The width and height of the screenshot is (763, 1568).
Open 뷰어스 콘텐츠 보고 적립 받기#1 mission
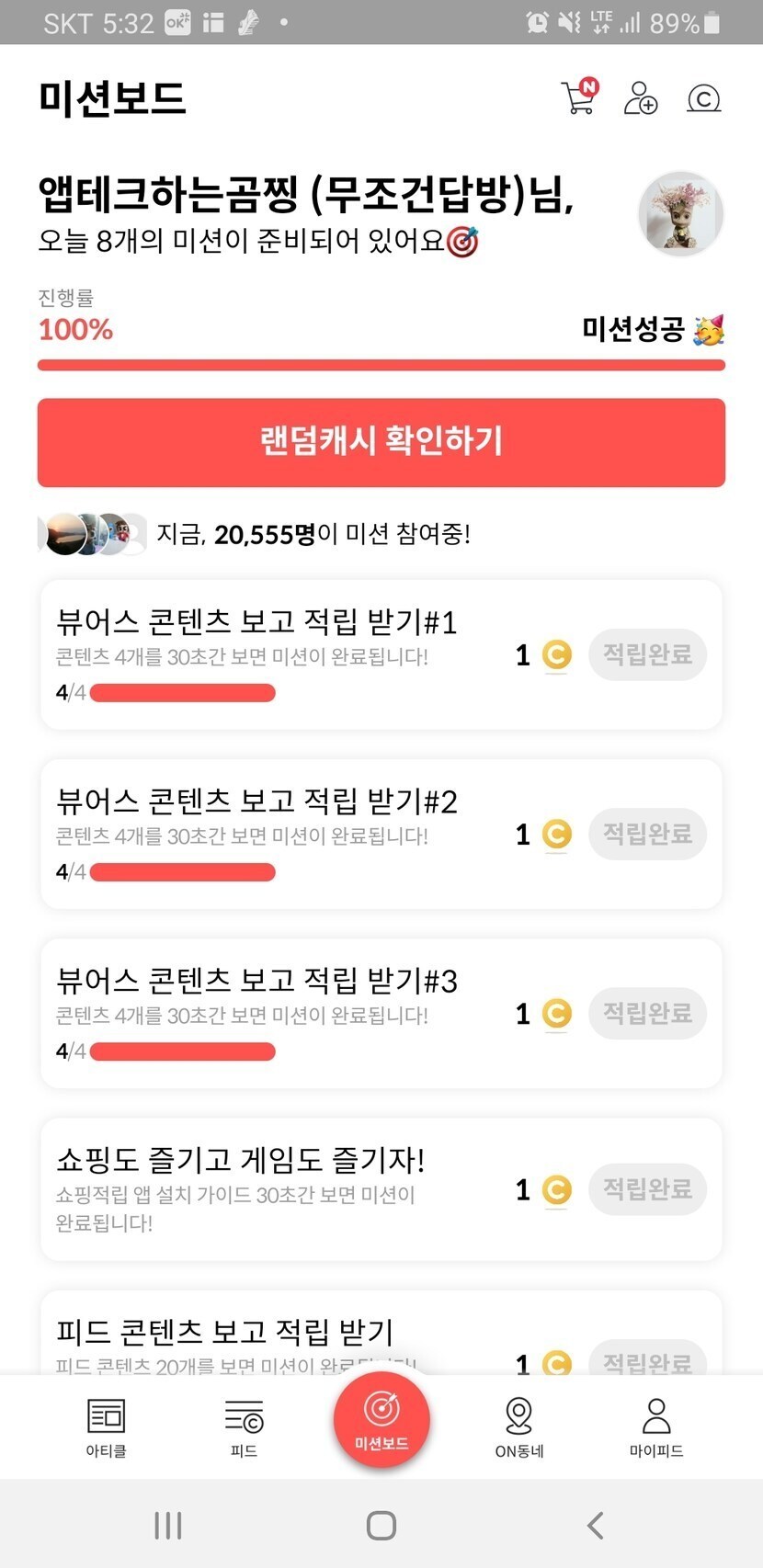(381, 654)
